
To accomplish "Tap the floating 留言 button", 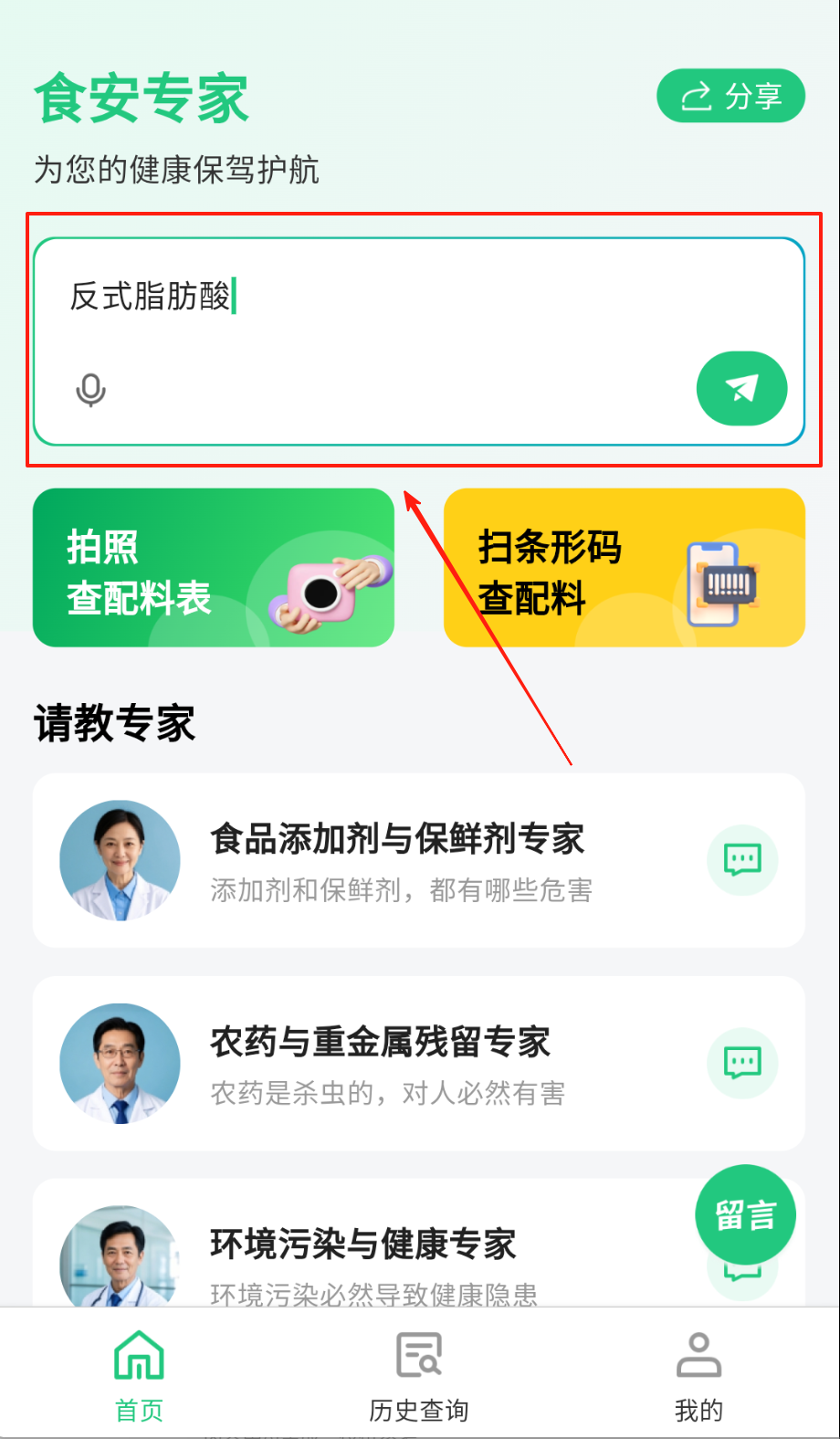I will coord(745,1215).
